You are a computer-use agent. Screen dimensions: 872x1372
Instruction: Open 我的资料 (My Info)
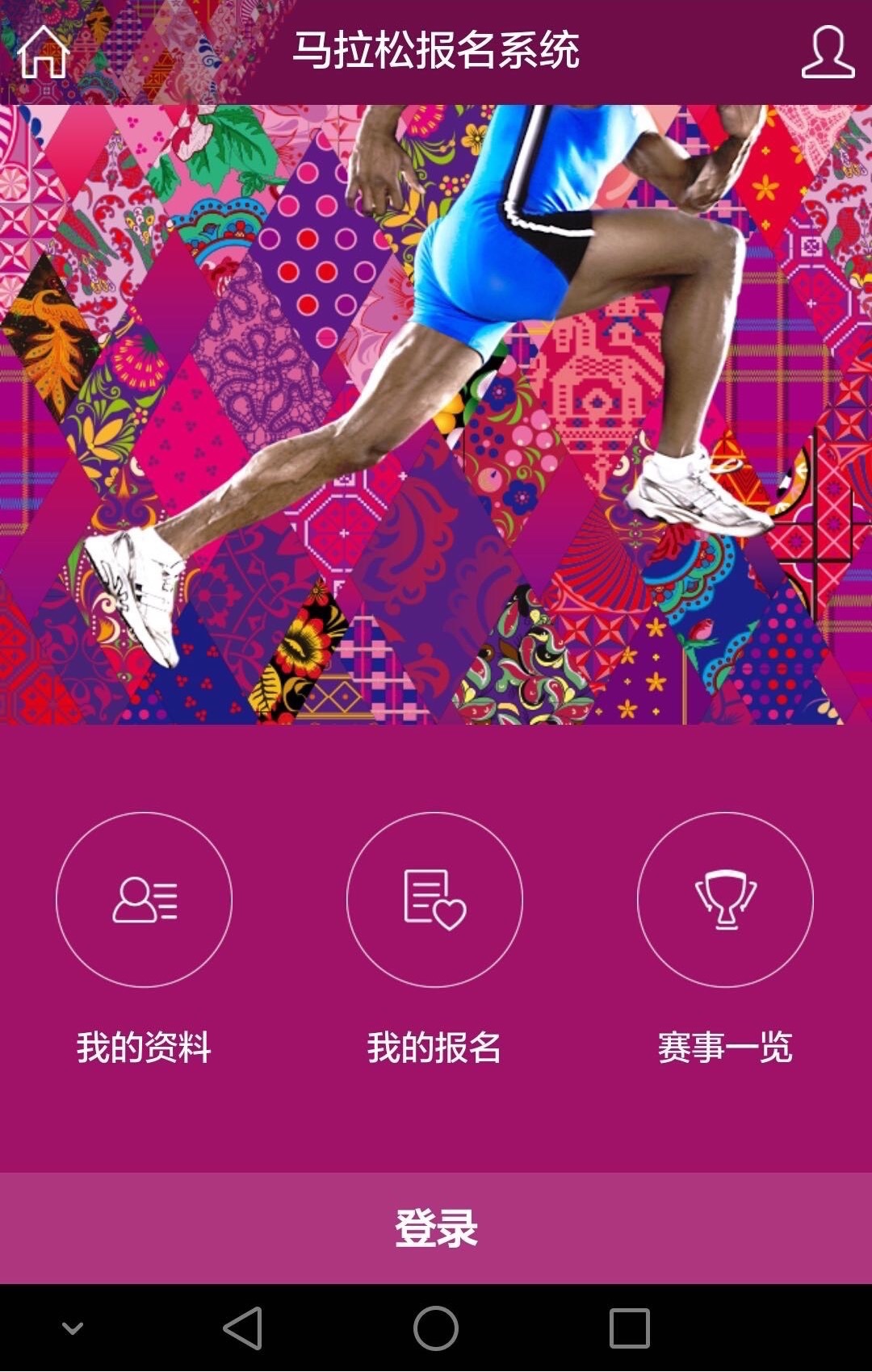144,900
